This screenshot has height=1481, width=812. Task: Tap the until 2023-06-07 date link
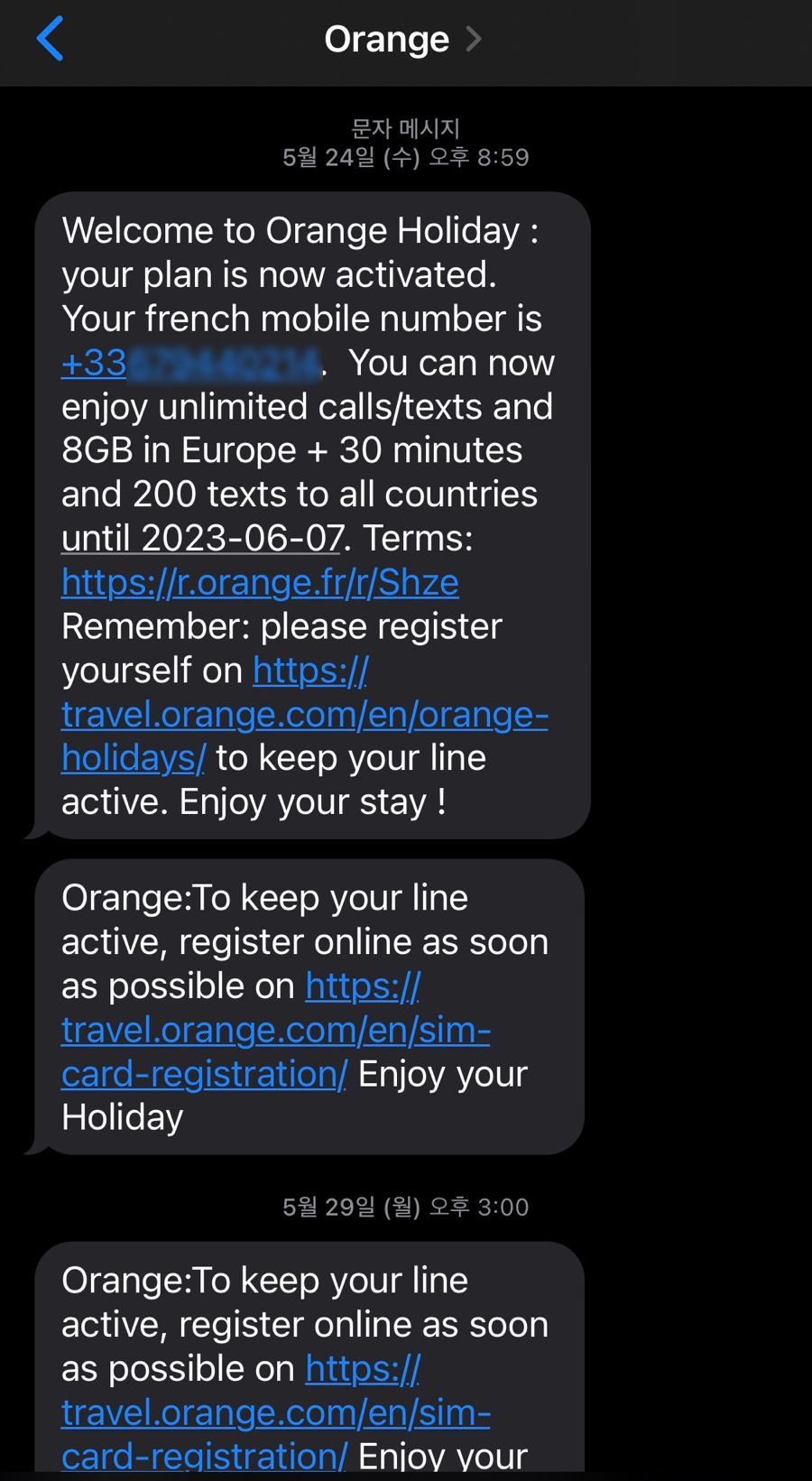203,539
